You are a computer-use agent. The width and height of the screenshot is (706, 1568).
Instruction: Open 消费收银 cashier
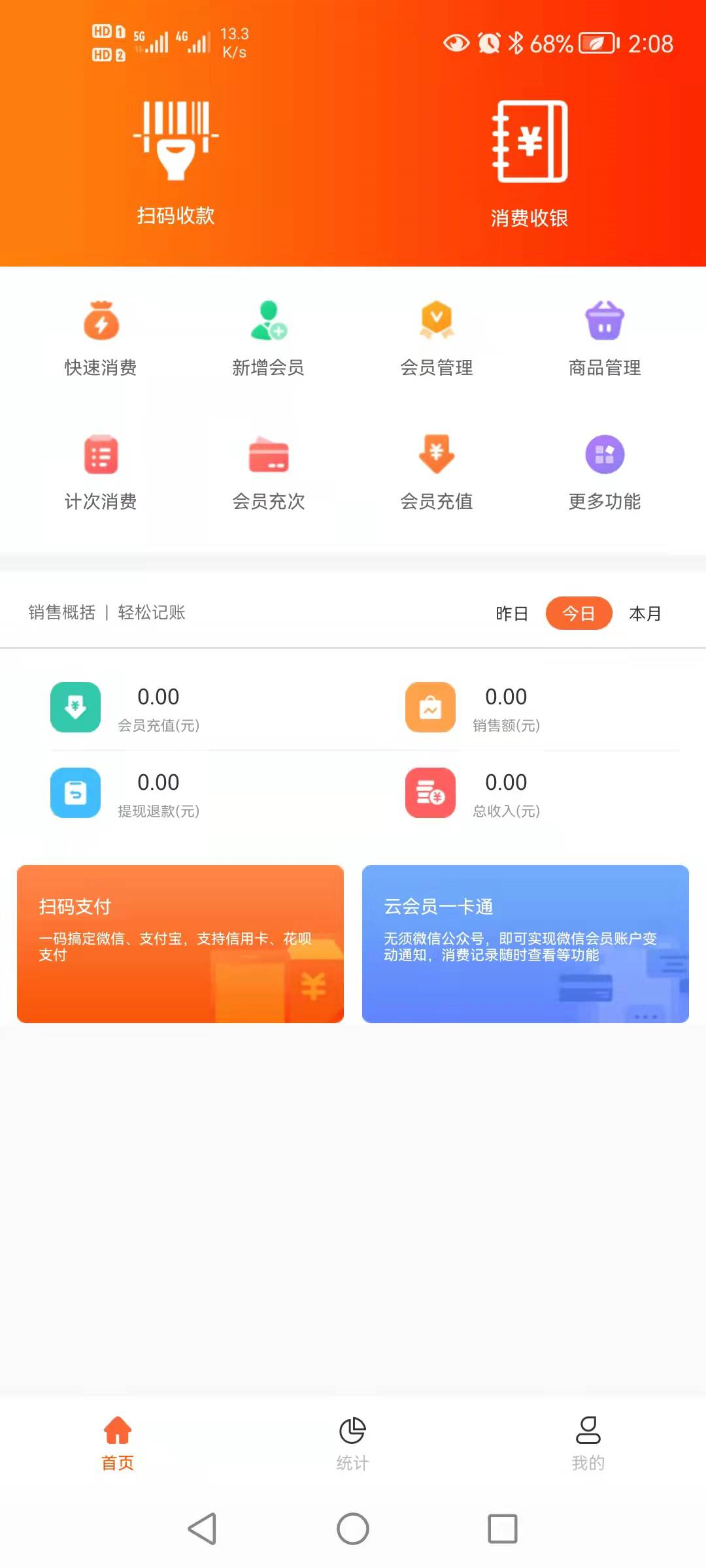[x=529, y=163]
